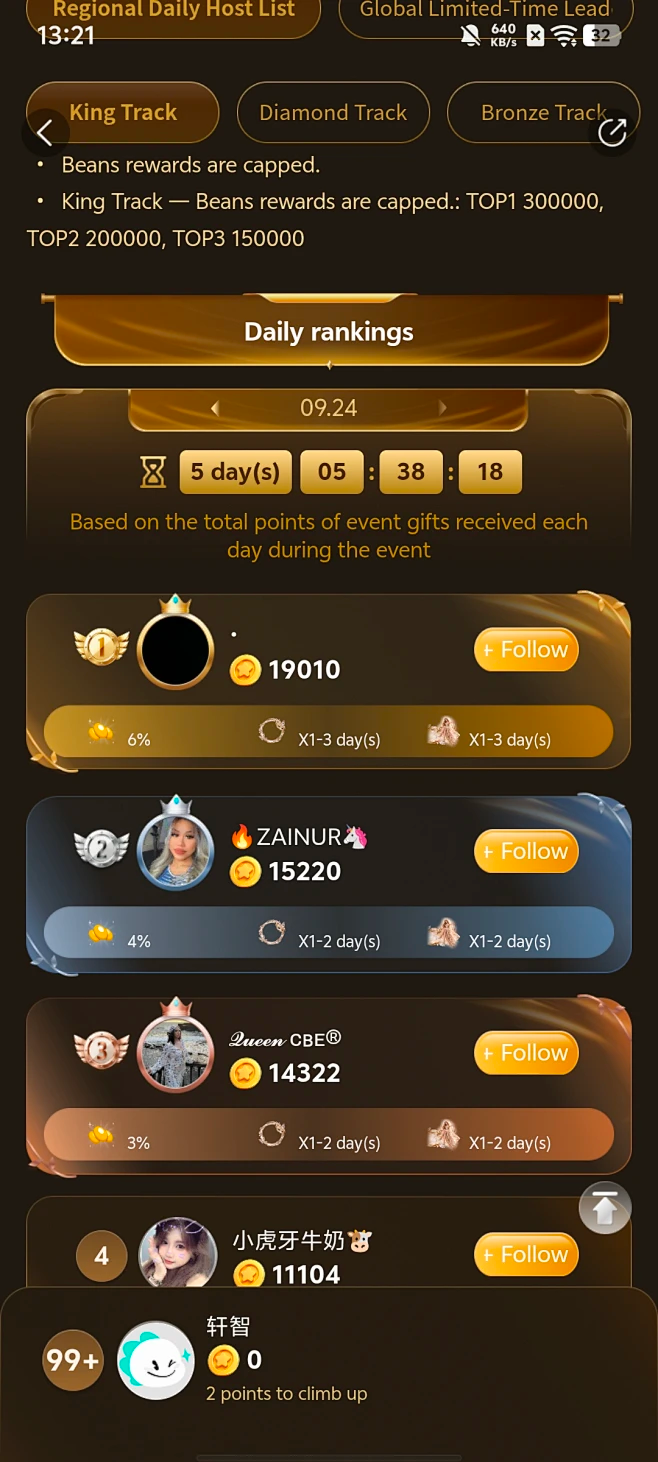This screenshot has height=1462, width=658.
Task: Open the fourth-ranked host's avatar
Action: click(x=178, y=1254)
